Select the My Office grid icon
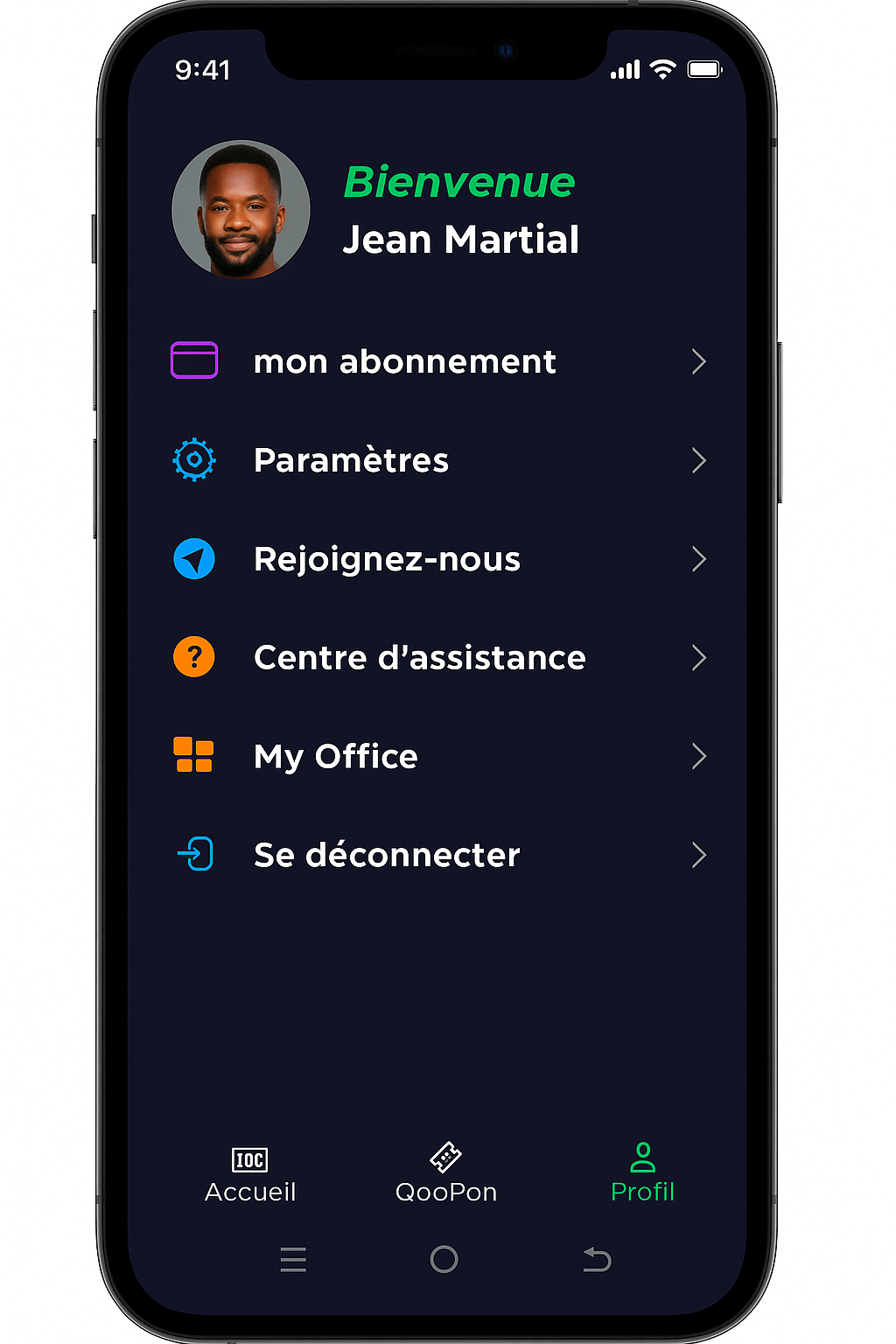This screenshot has height=1344, width=896. point(193,755)
